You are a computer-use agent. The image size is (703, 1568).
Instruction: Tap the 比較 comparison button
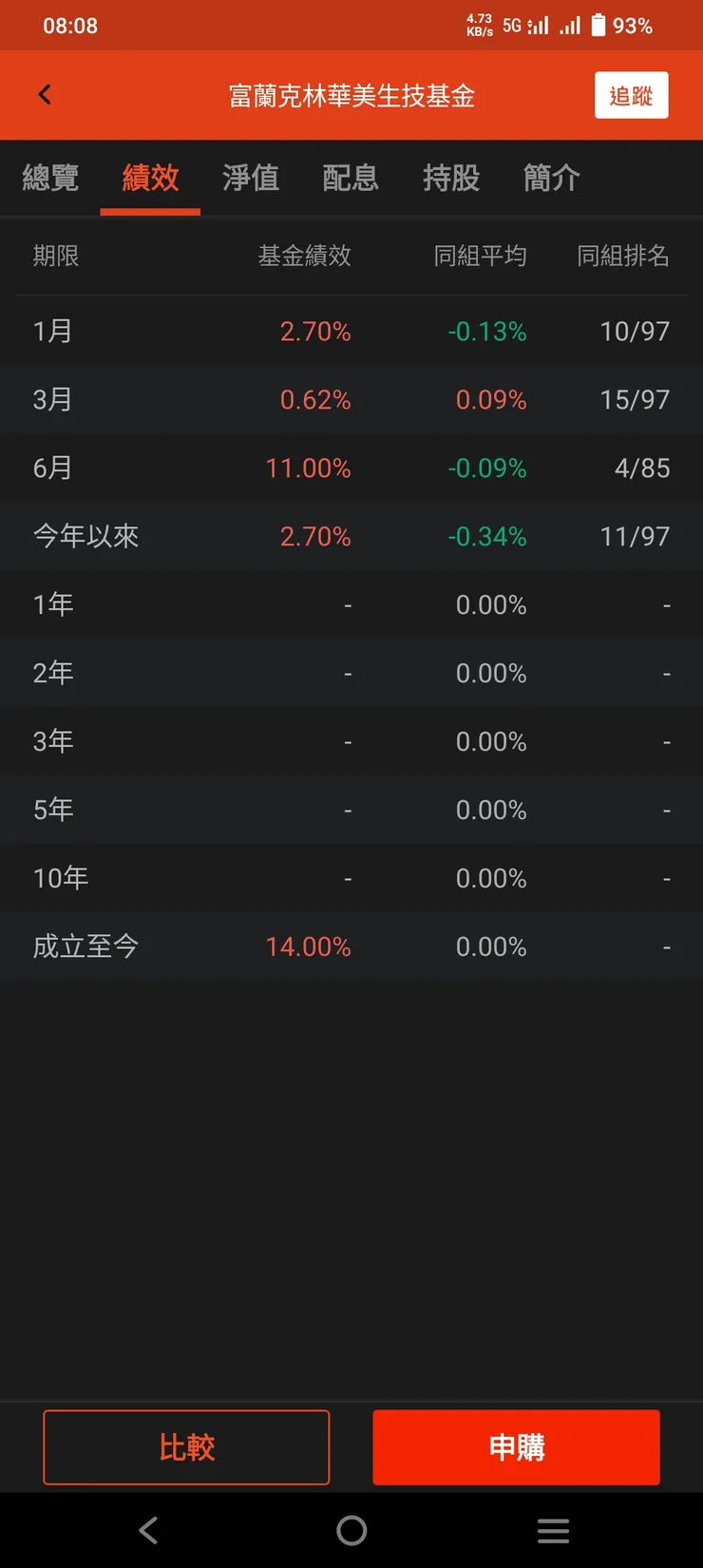186,1447
